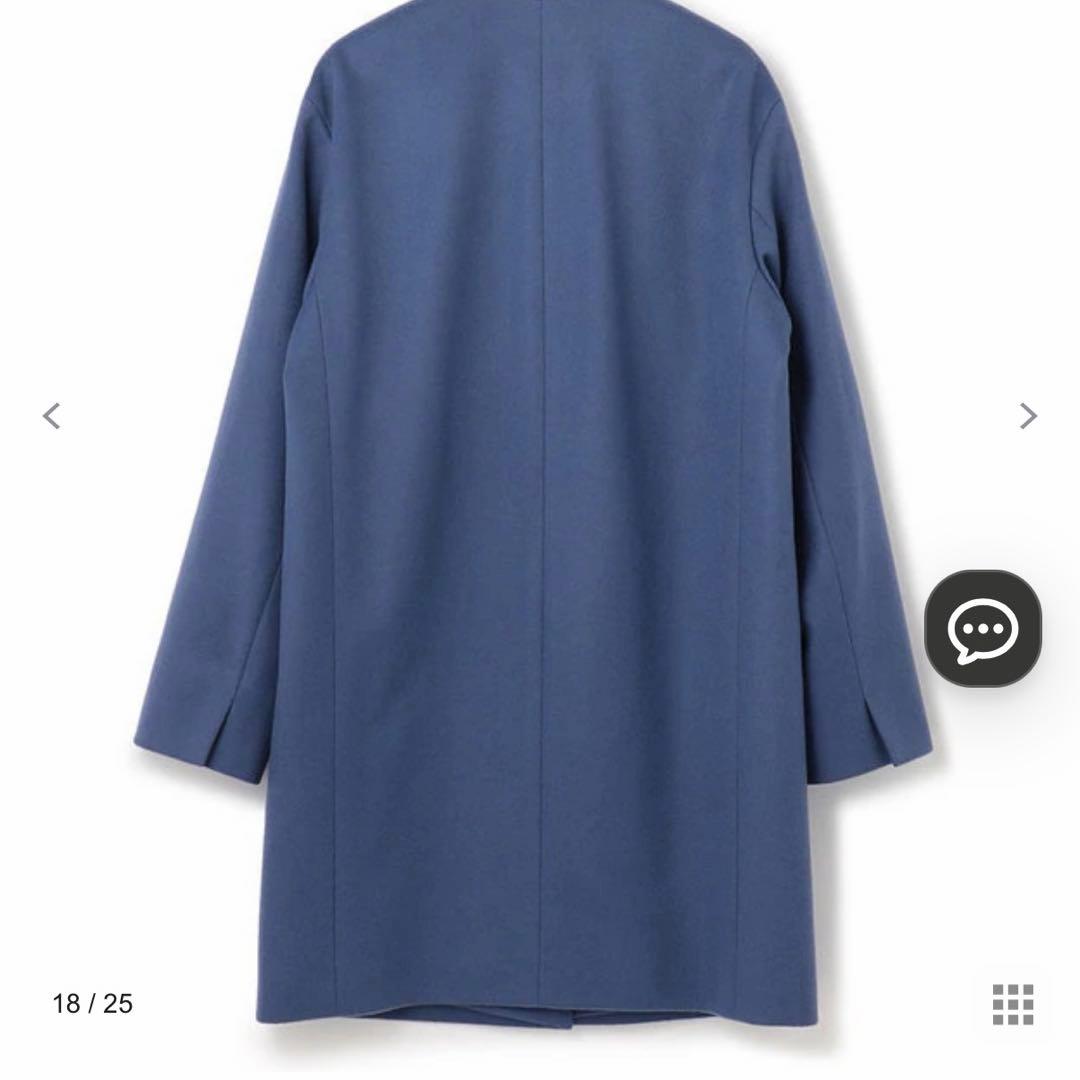Open the image grid view
This screenshot has height=1080, width=1080.
pos(1012,1004)
